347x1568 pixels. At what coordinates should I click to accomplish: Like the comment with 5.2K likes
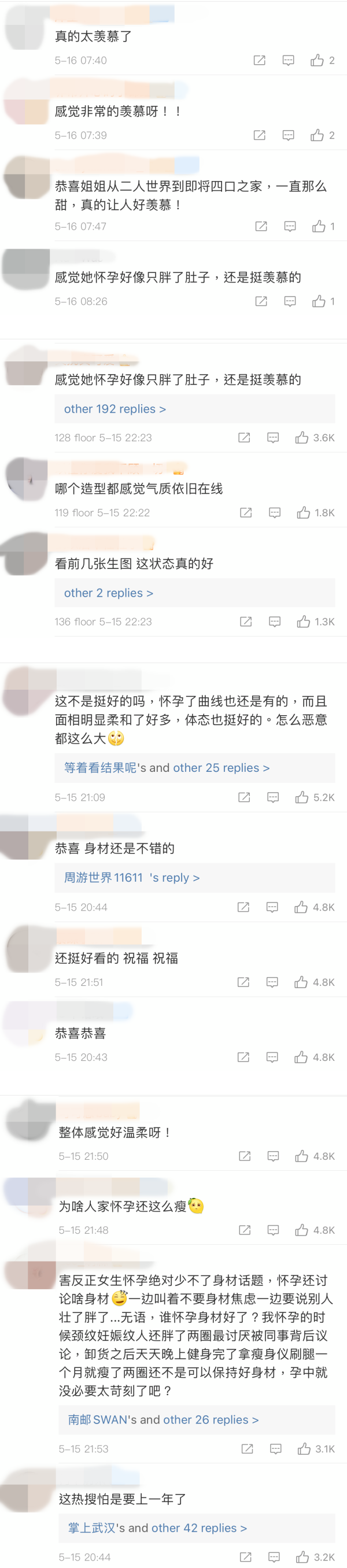coord(302,797)
